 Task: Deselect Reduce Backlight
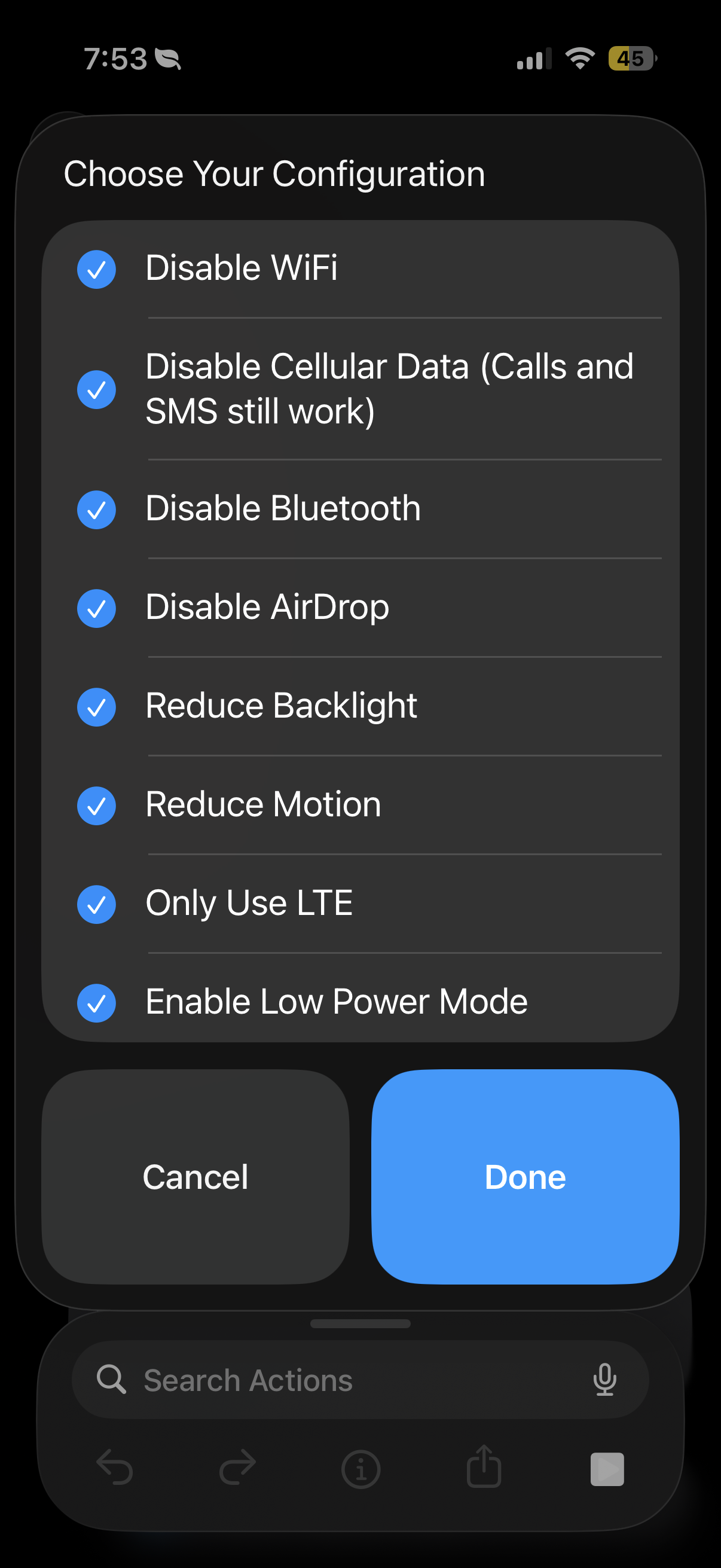pos(97,707)
